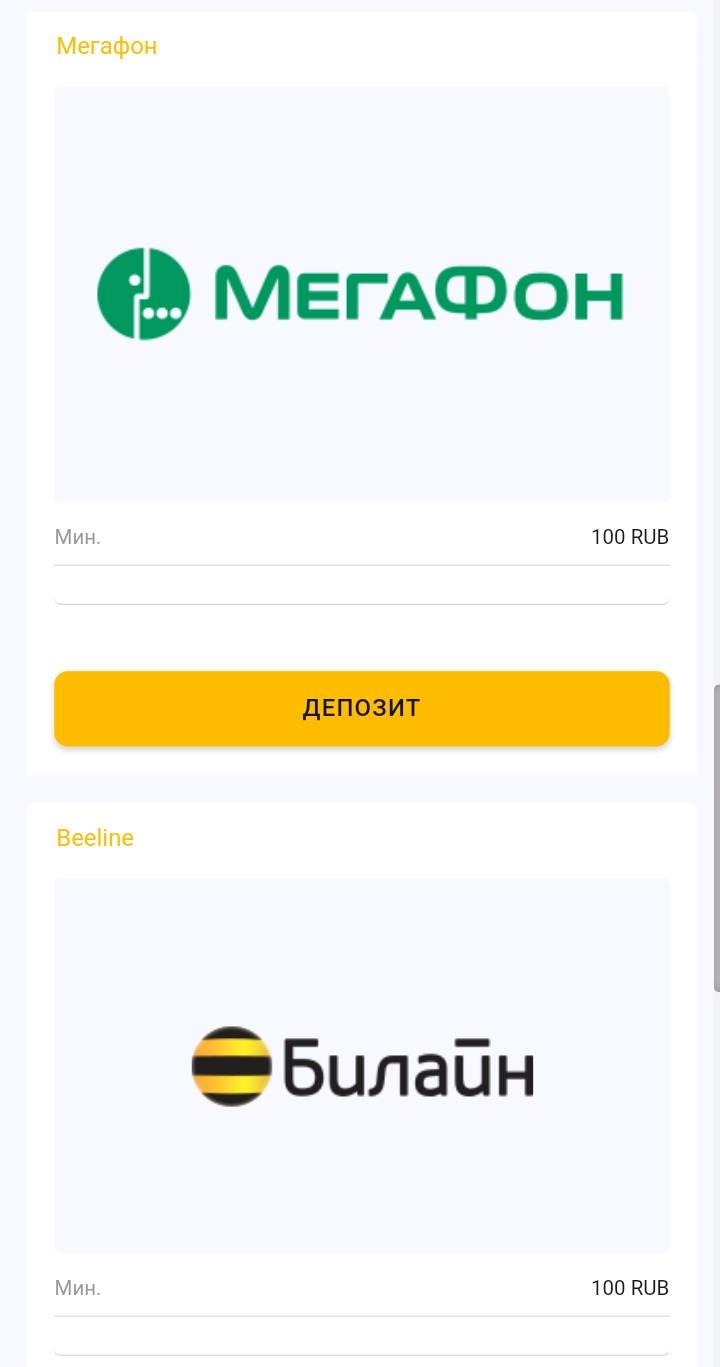Select the Мегафон payment method tile
The image size is (720, 1367).
pos(361,294)
